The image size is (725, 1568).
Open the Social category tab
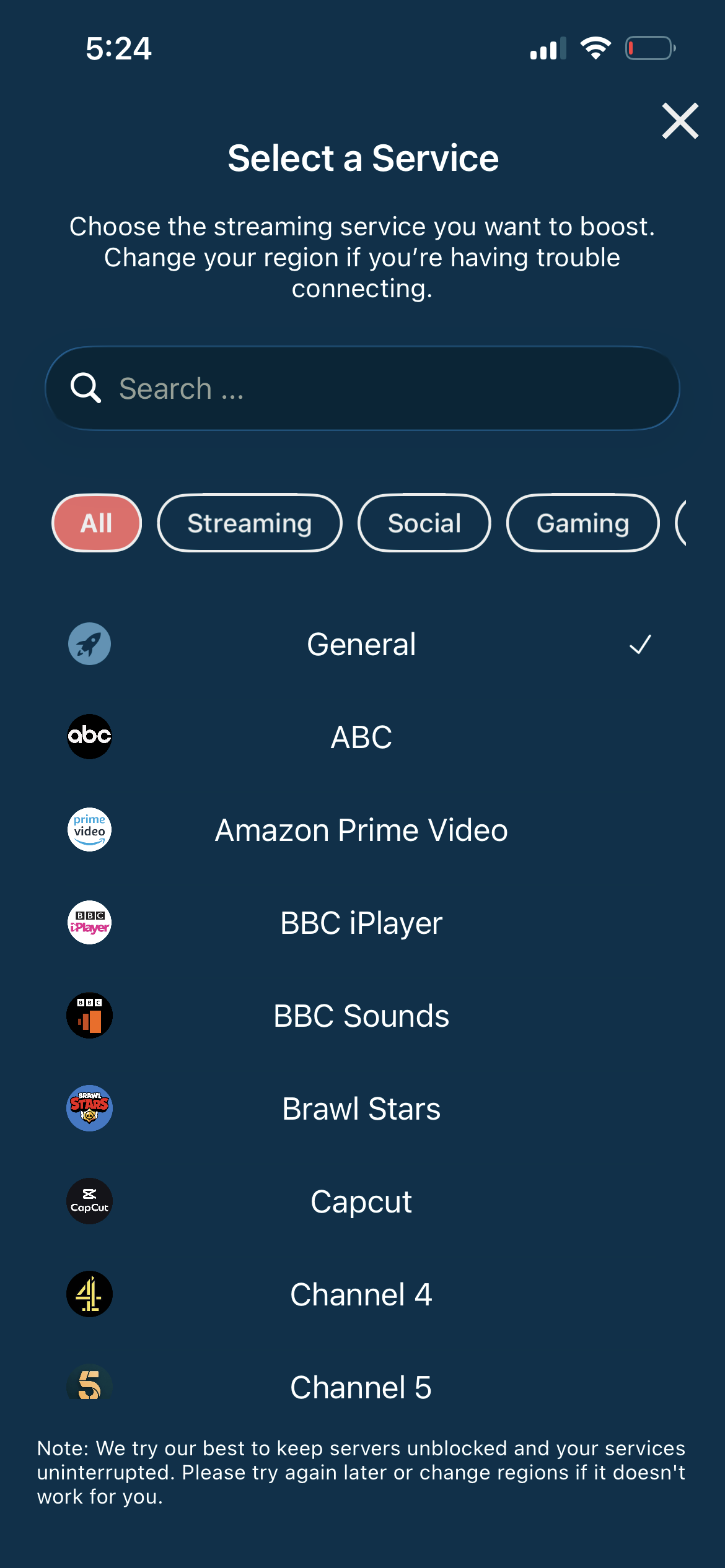pyautogui.click(x=424, y=523)
